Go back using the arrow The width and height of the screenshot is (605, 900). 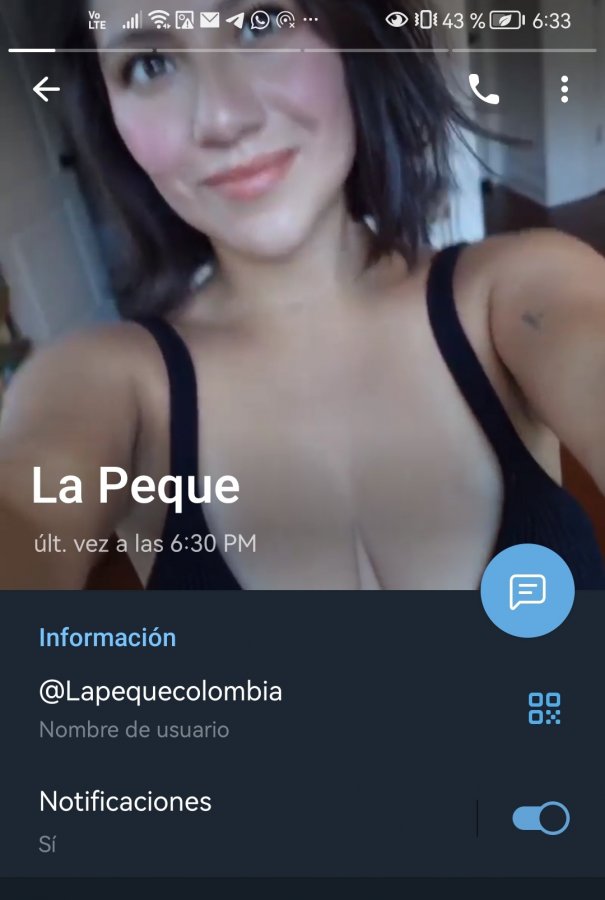click(x=46, y=89)
